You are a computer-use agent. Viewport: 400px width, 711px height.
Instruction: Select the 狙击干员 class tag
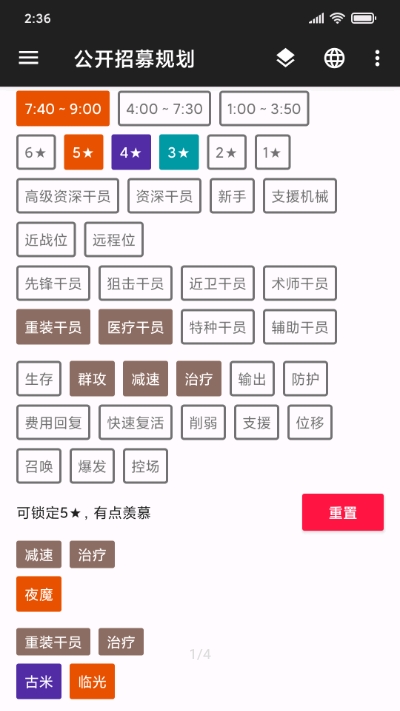tap(135, 283)
